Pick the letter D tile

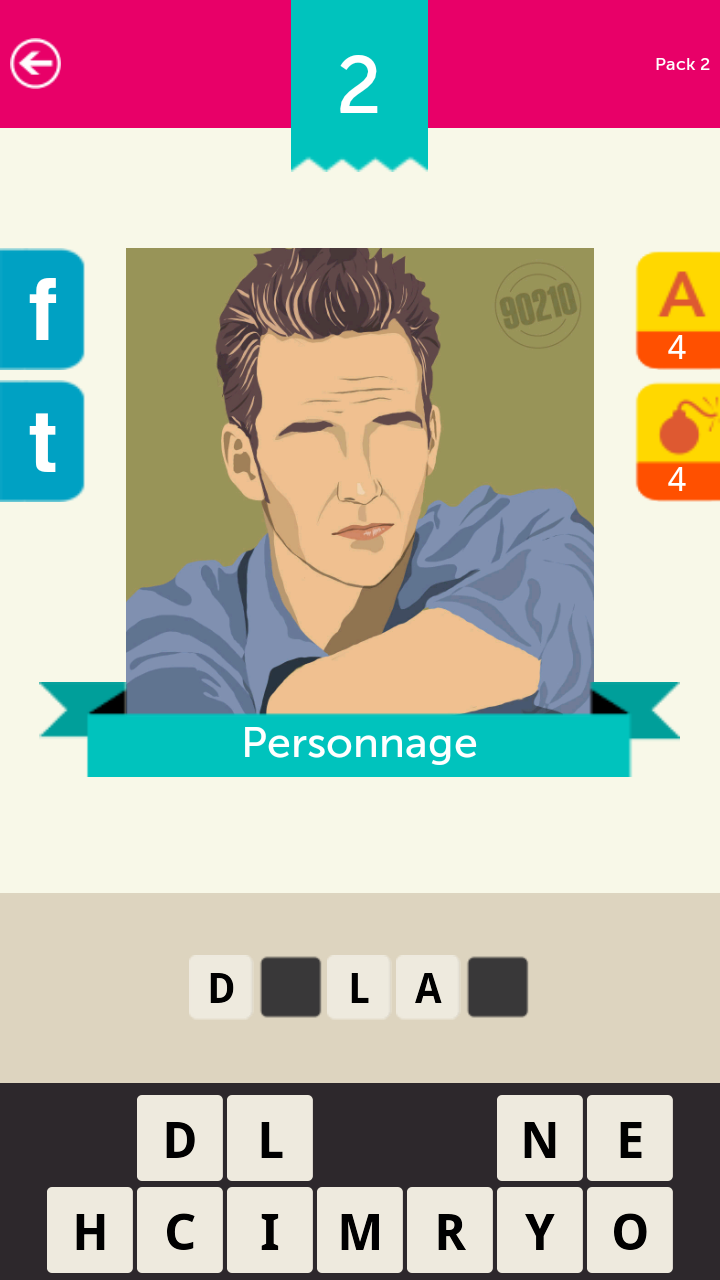coord(180,1138)
